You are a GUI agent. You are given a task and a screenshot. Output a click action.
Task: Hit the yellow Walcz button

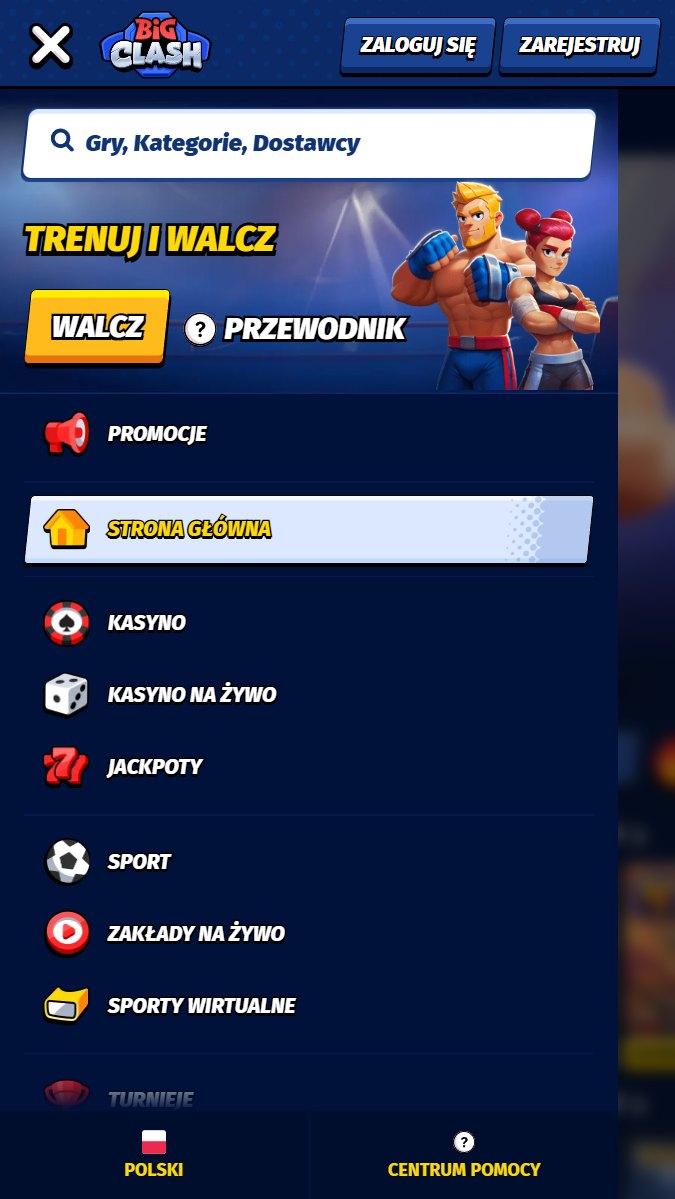(x=97, y=327)
